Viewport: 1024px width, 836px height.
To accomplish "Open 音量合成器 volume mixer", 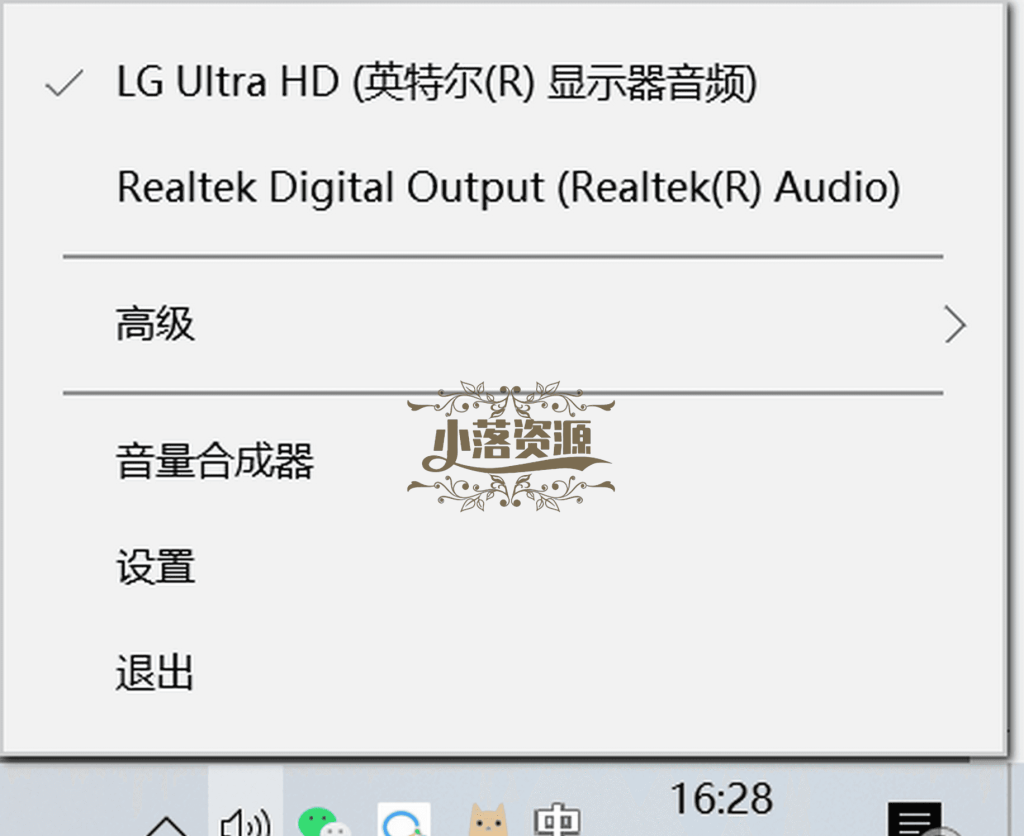I will [215, 462].
